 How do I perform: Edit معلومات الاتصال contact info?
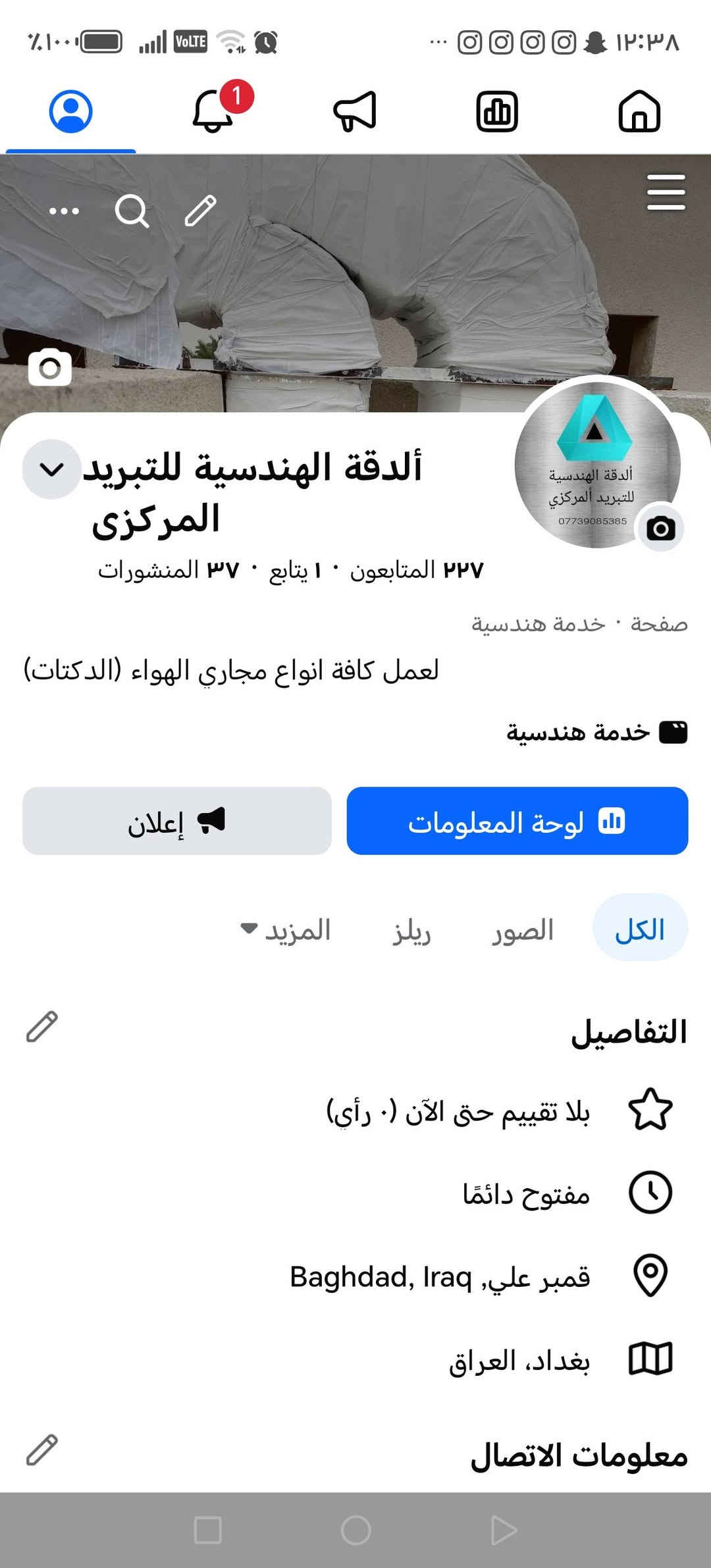(x=42, y=1450)
